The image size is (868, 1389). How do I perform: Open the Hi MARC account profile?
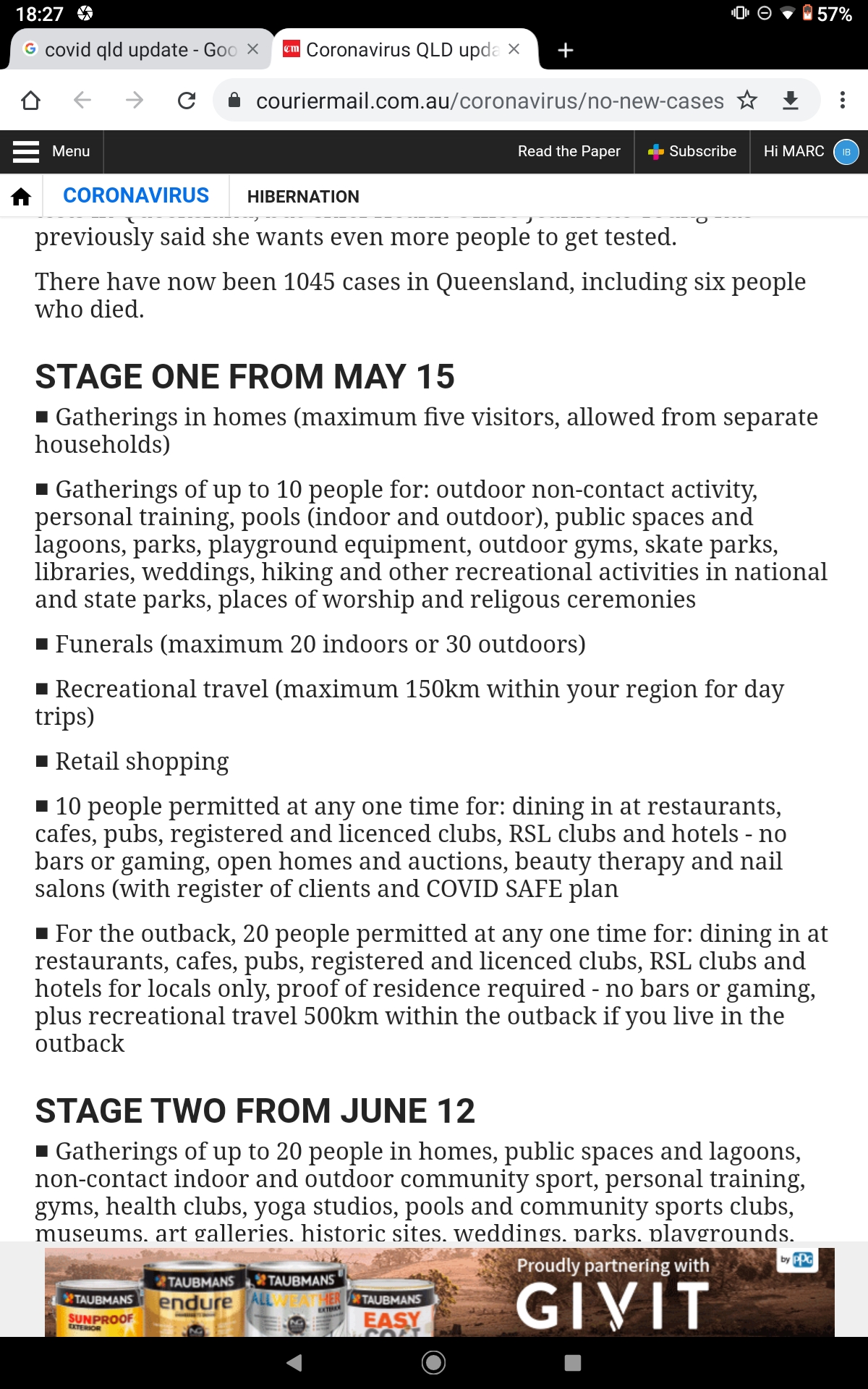coord(809,151)
